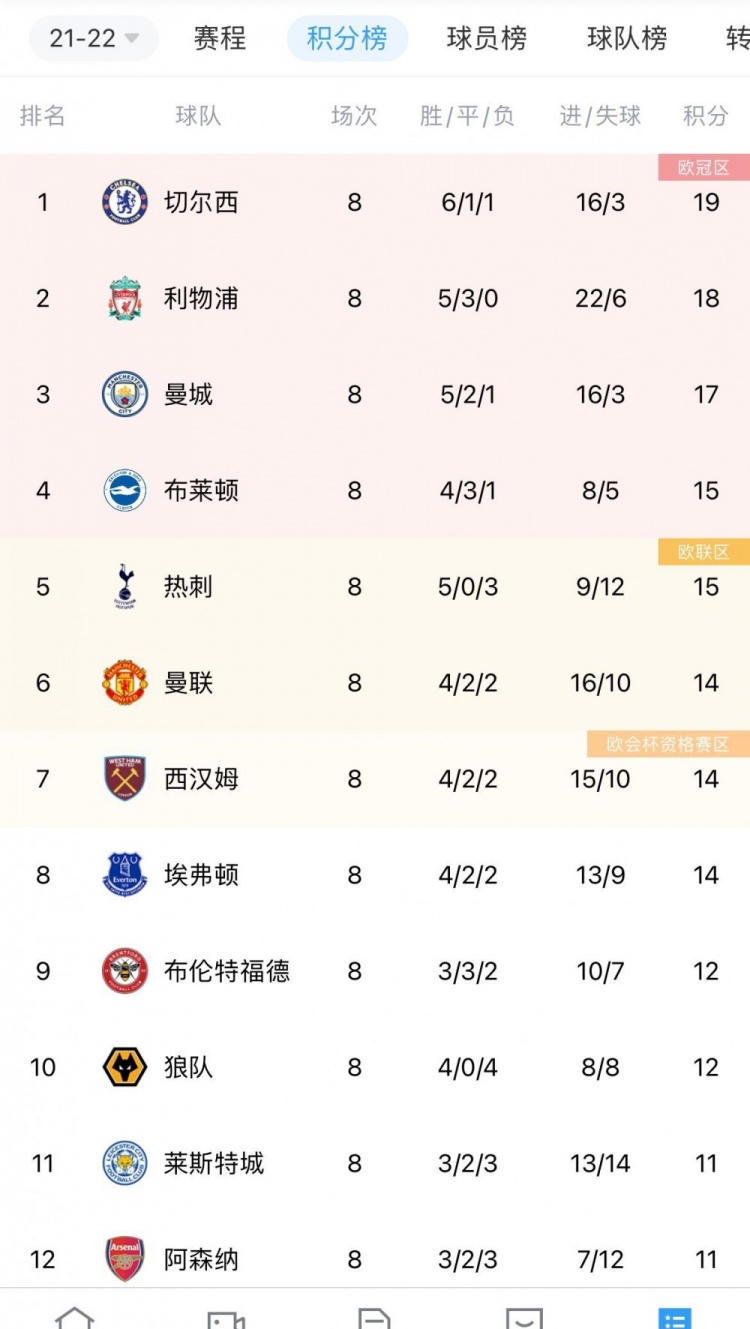Select the 布伦特福德 team row
Screen dimensions: 750x1329
point(375,971)
